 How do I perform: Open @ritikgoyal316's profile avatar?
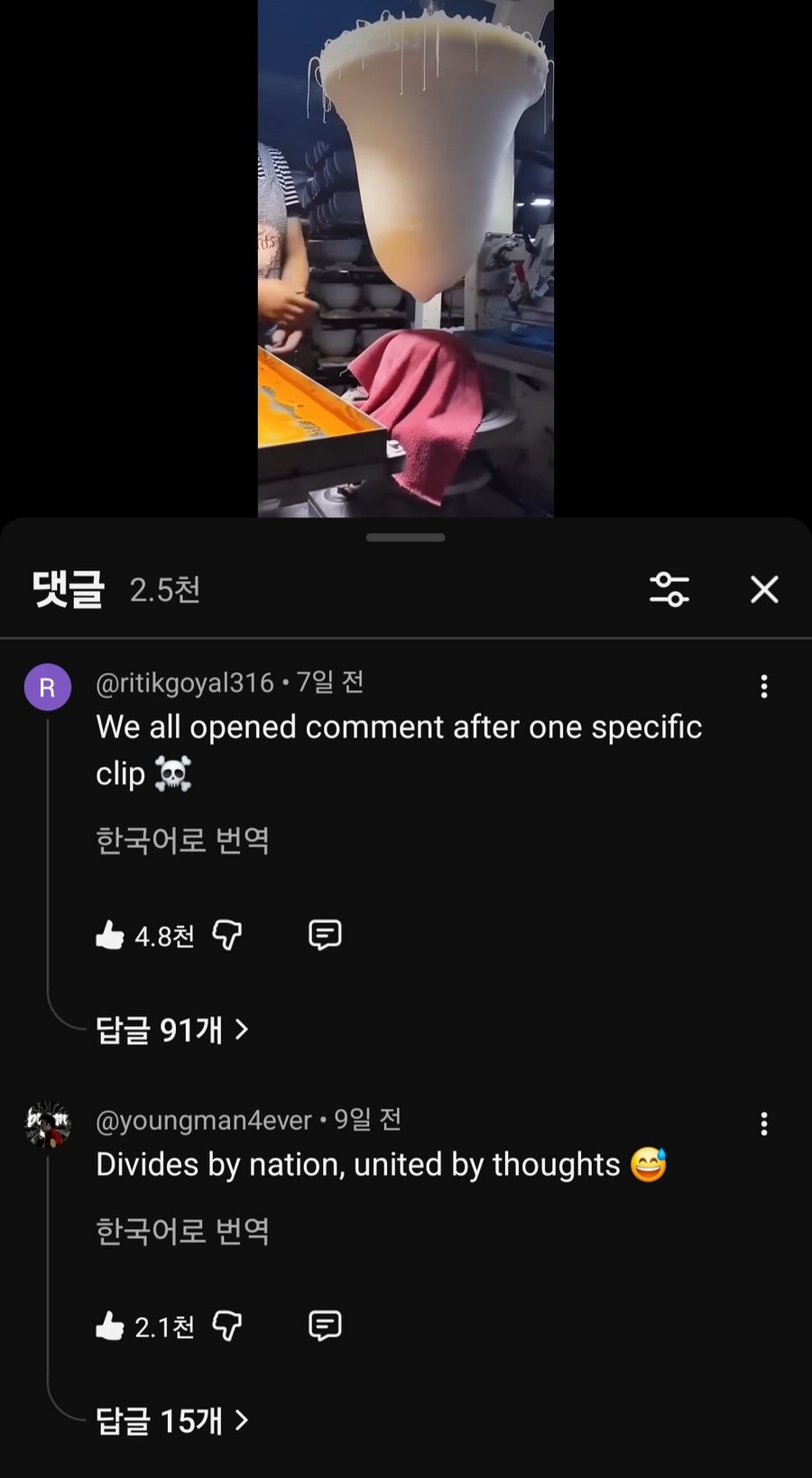48,687
